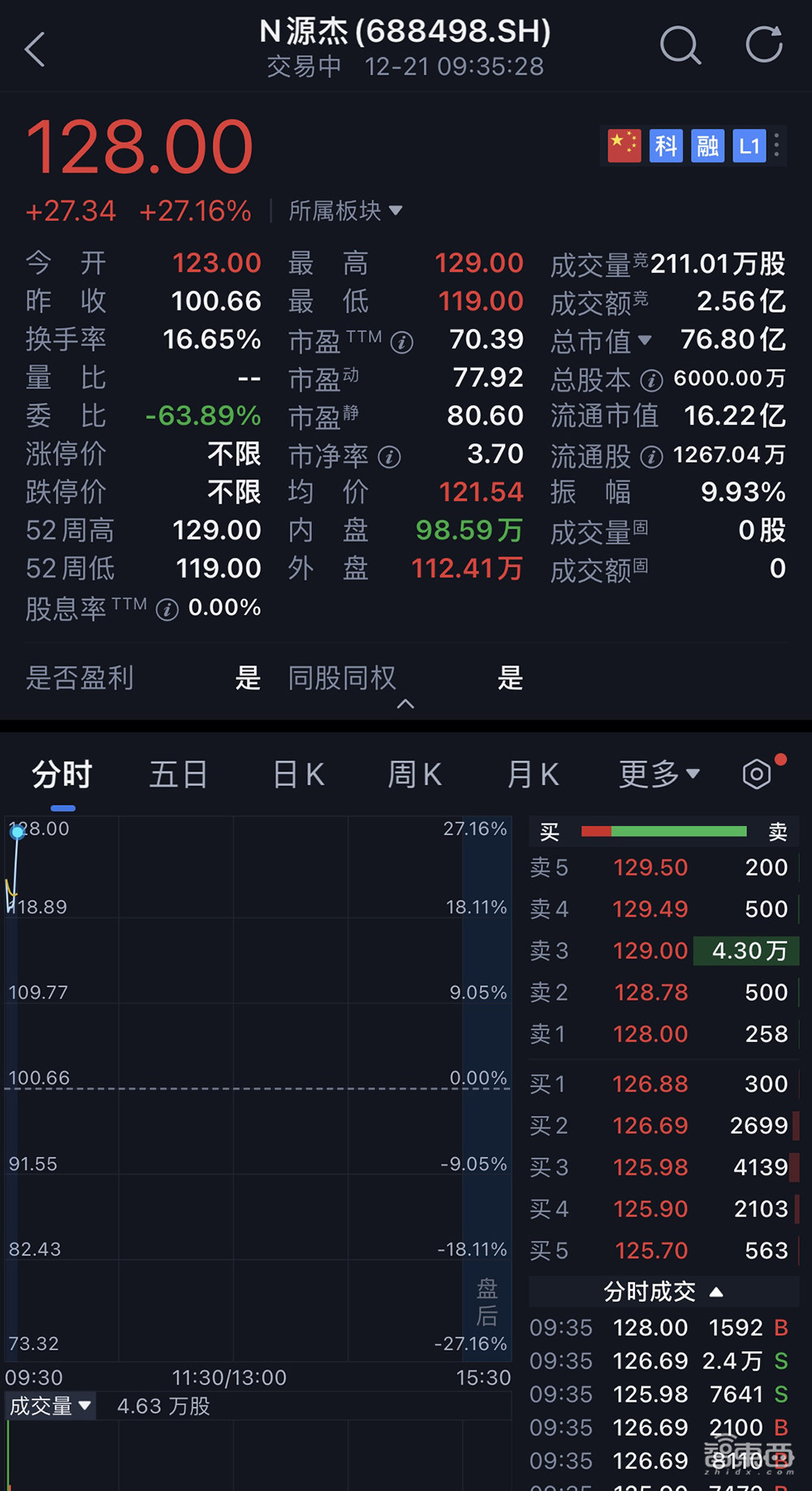Tap the 科 (STAR Market) badge

pos(666,145)
